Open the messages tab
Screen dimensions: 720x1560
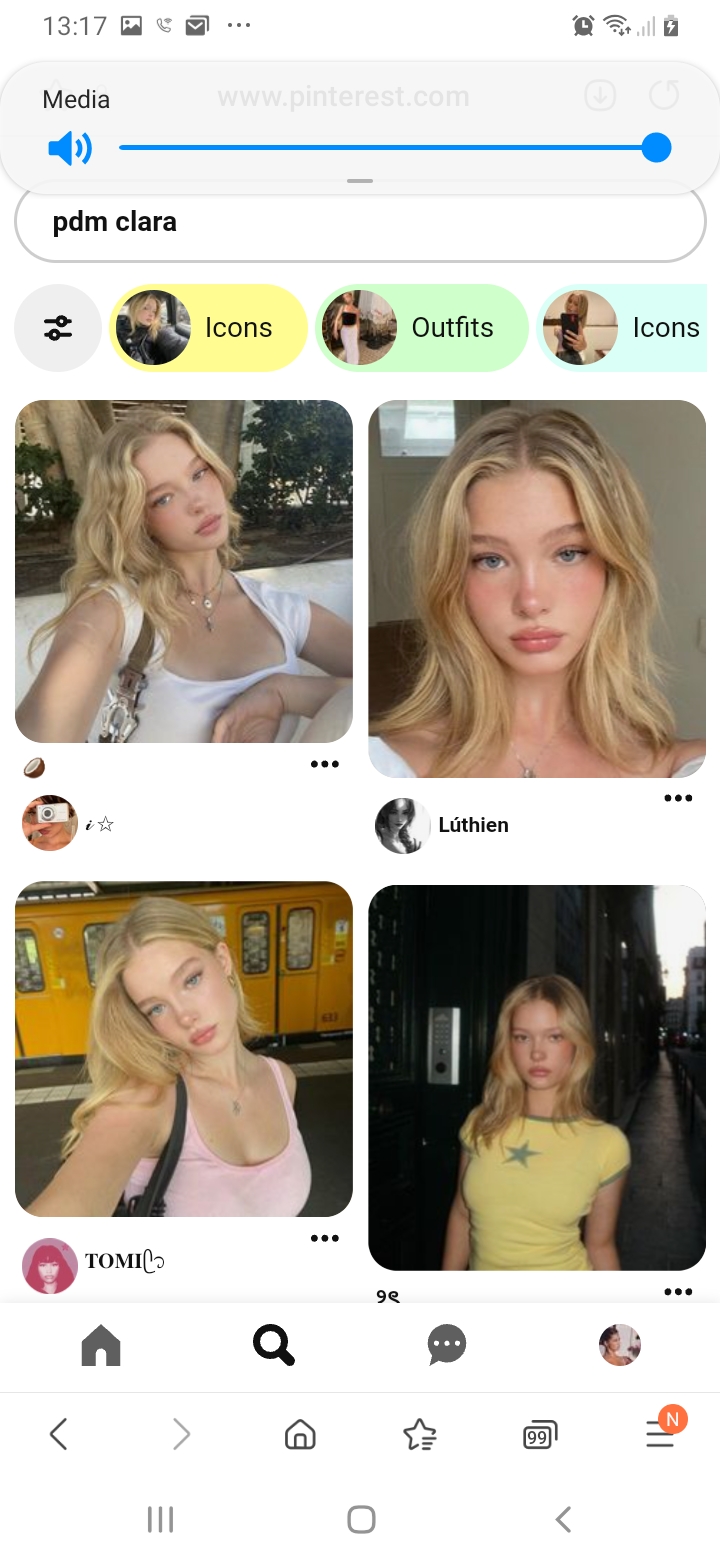(446, 1345)
